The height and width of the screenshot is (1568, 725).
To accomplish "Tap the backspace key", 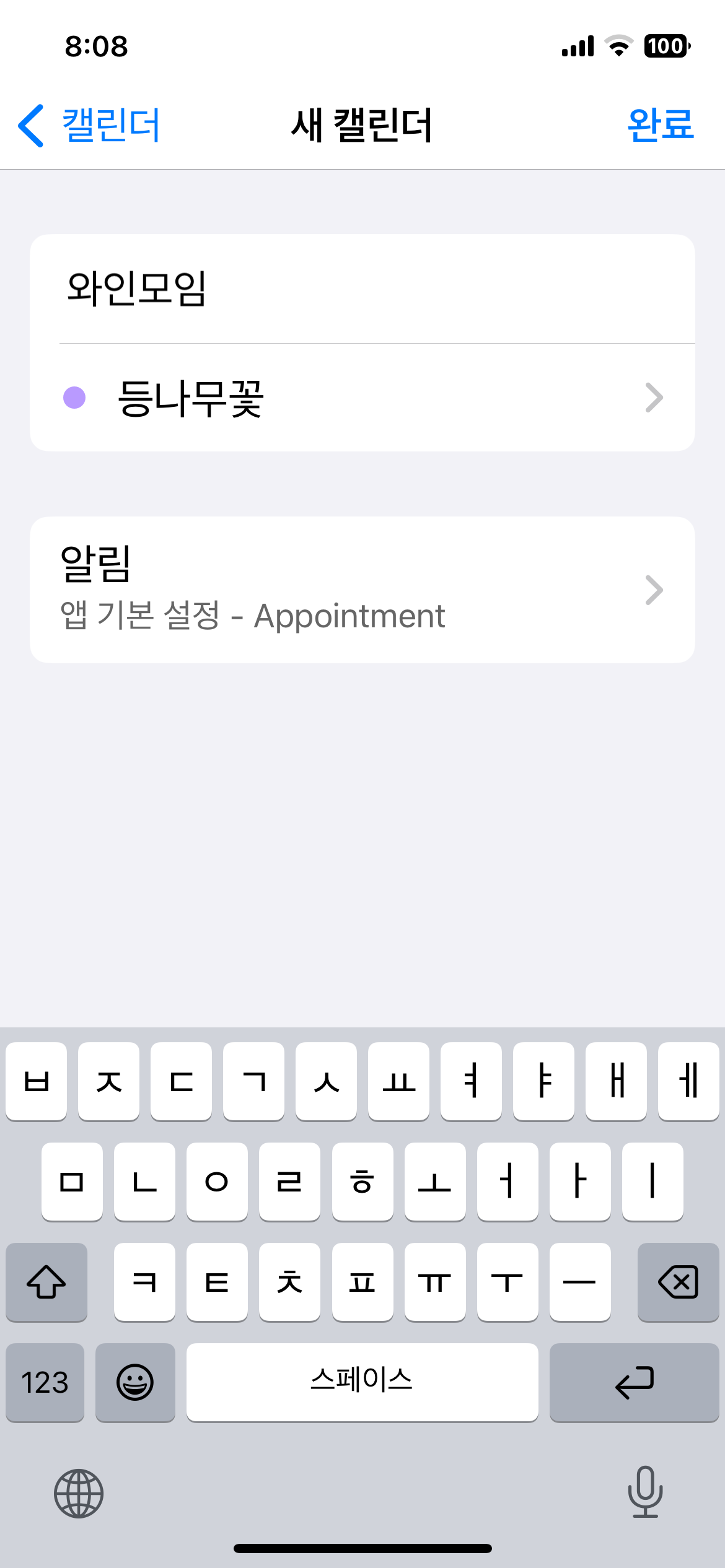I will (678, 1281).
